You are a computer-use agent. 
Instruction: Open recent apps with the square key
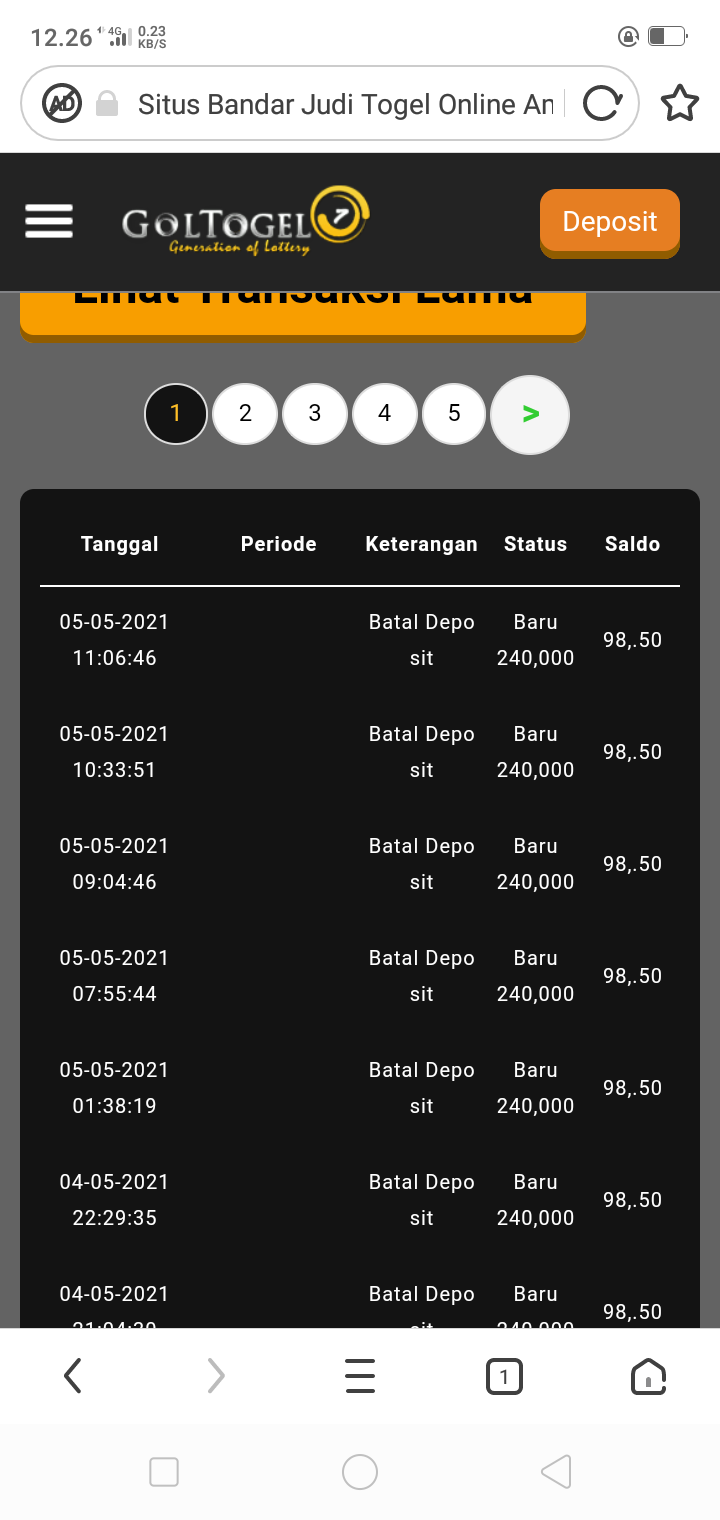point(164,1472)
